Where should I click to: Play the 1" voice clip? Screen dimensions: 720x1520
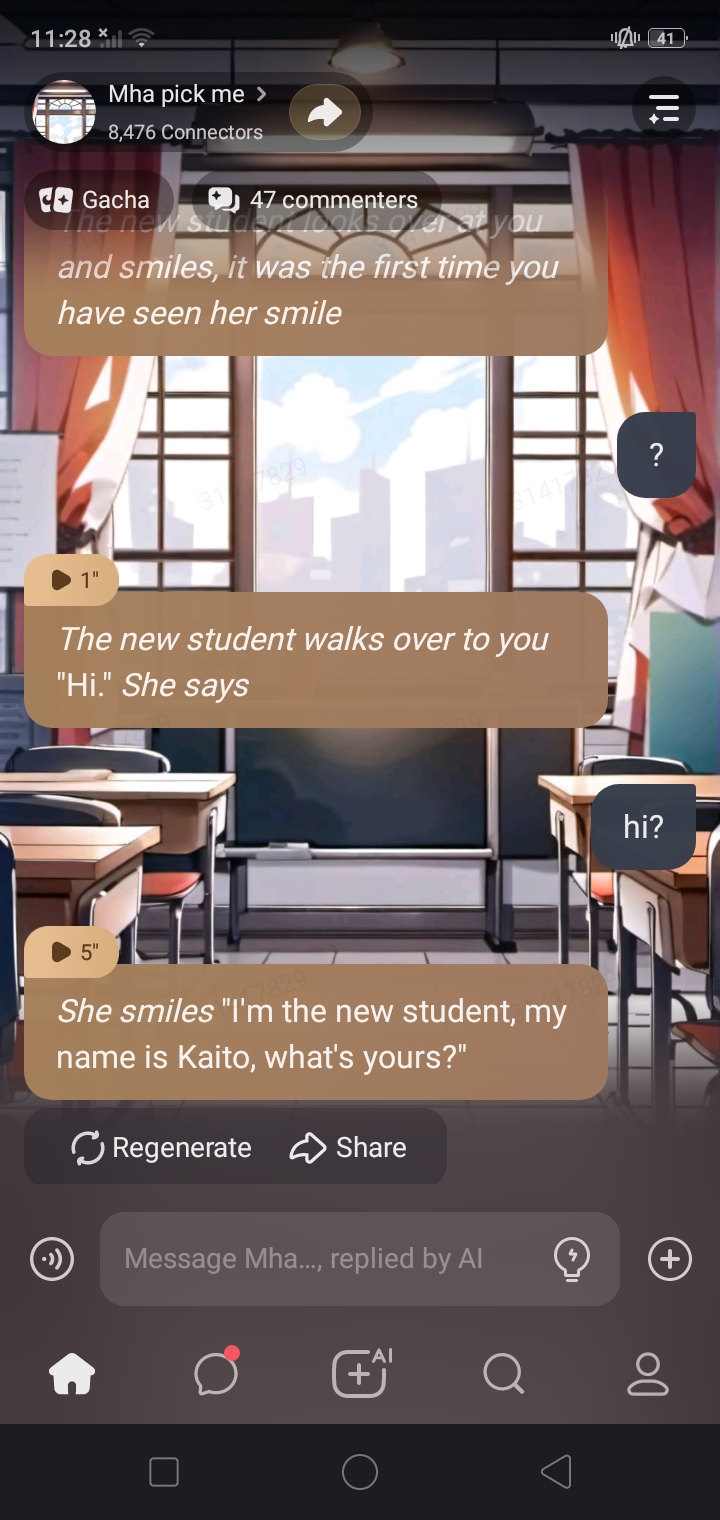[x=72, y=580]
